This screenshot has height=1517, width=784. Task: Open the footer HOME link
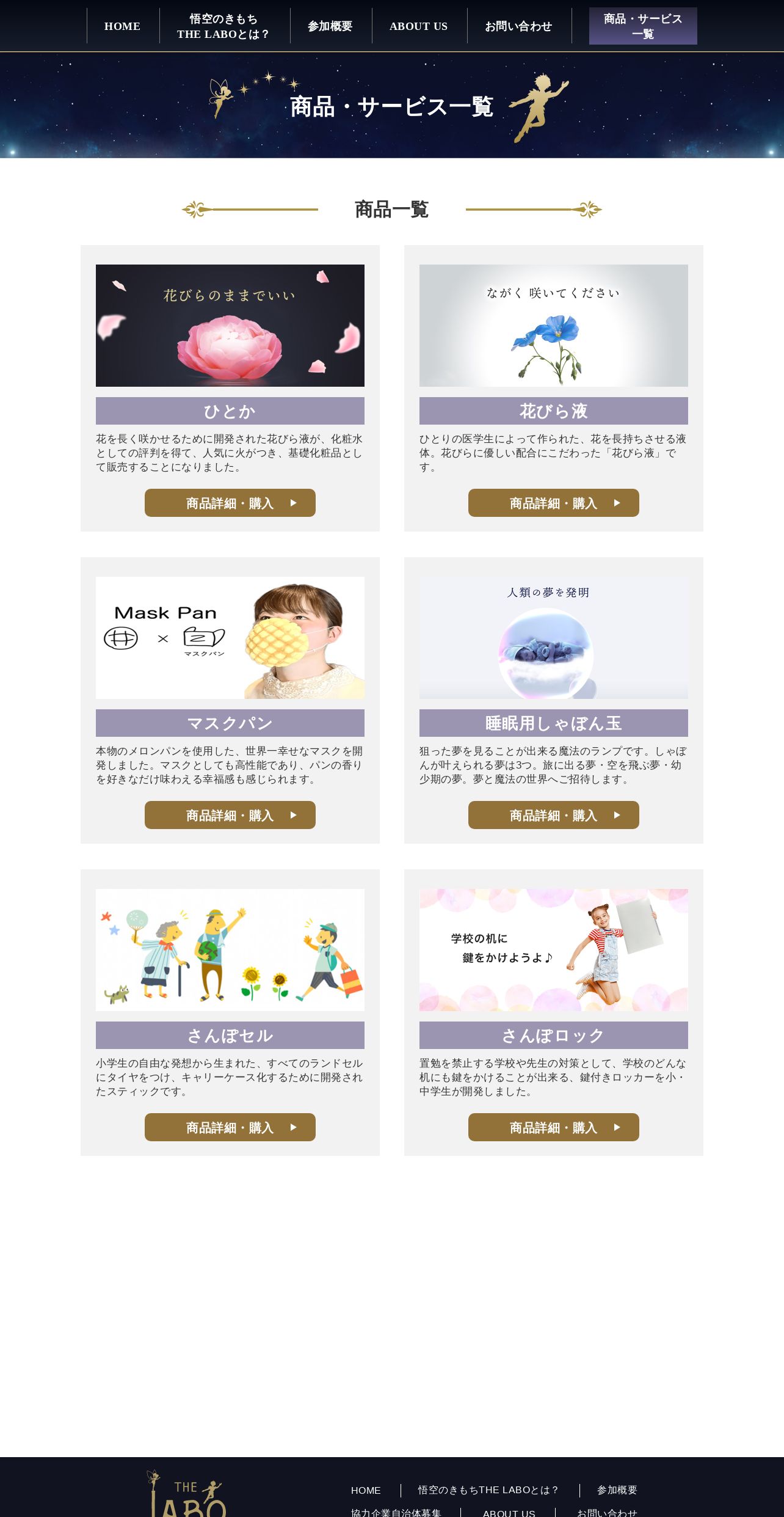click(x=366, y=1490)
